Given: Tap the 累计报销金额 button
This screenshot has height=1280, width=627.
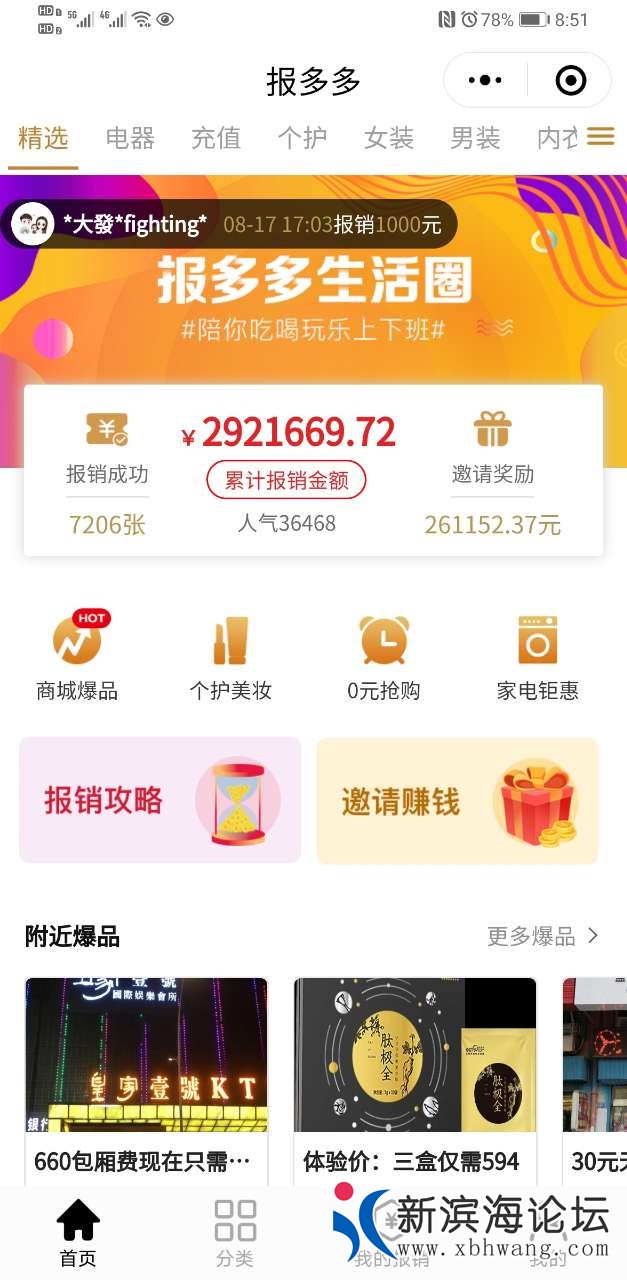Looking at the screenshot, I should pyautogui.click(x=286, y=481).
